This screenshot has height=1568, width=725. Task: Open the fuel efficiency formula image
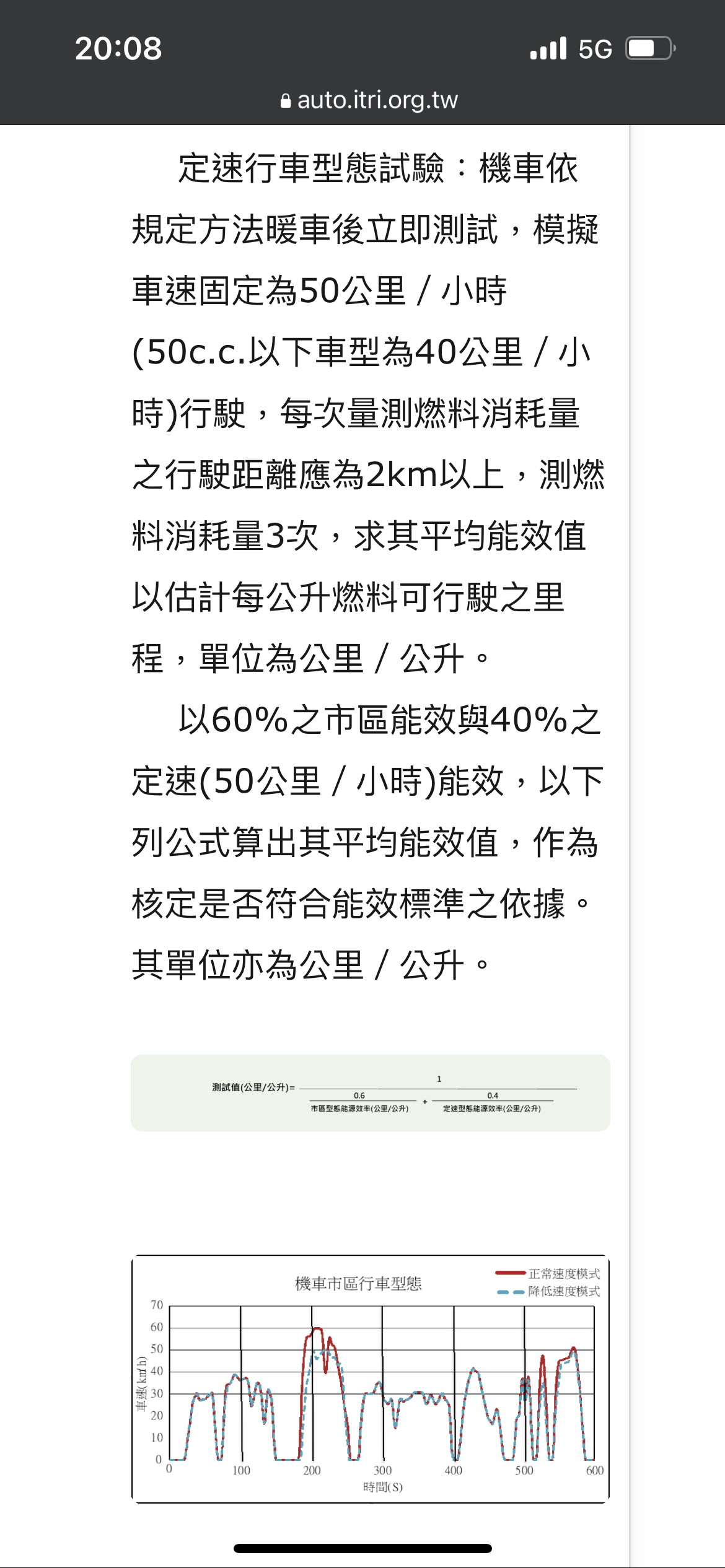coord(370,1093)
